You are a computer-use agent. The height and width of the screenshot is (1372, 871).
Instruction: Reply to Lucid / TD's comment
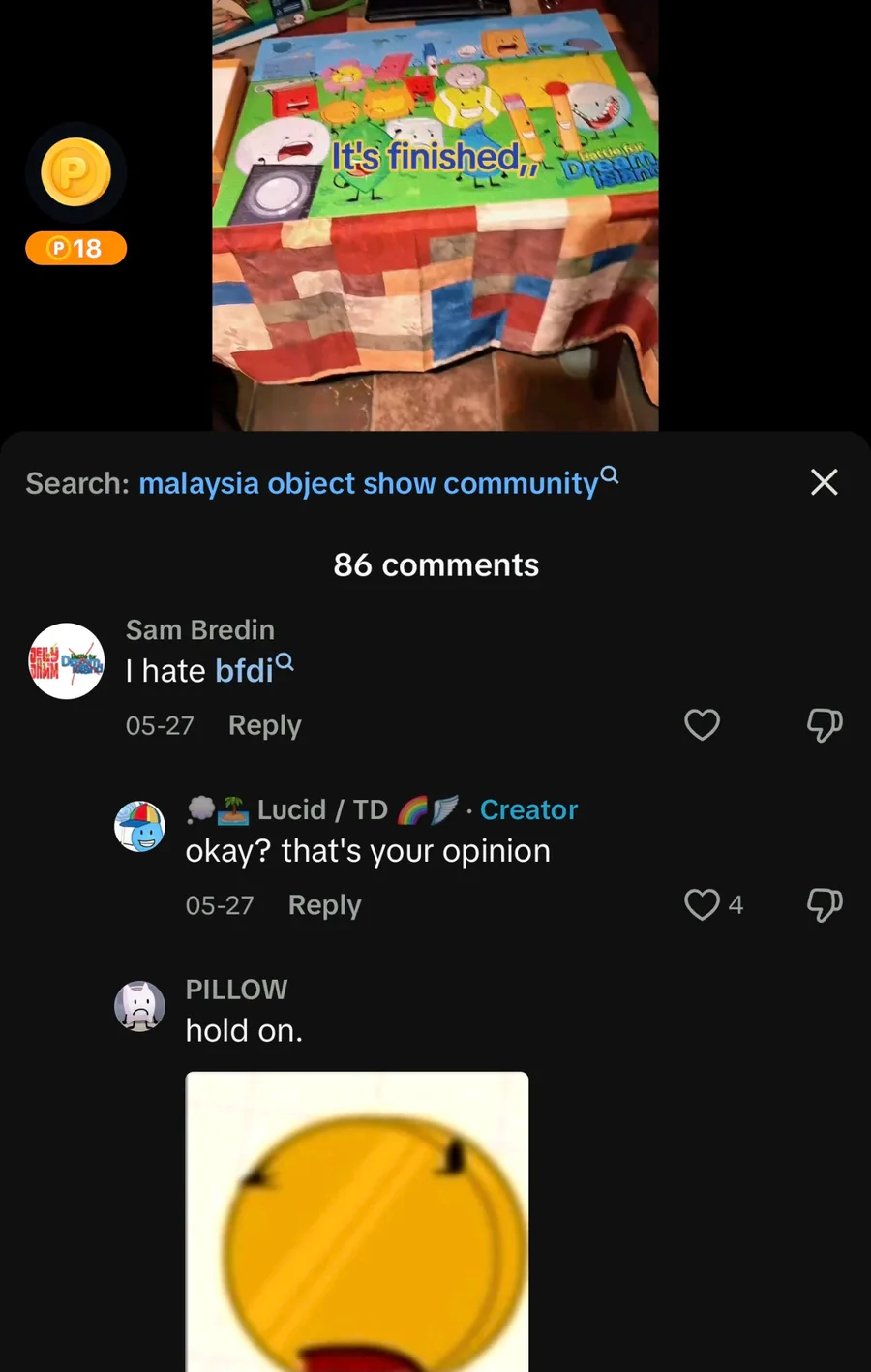tap(324, 905)
